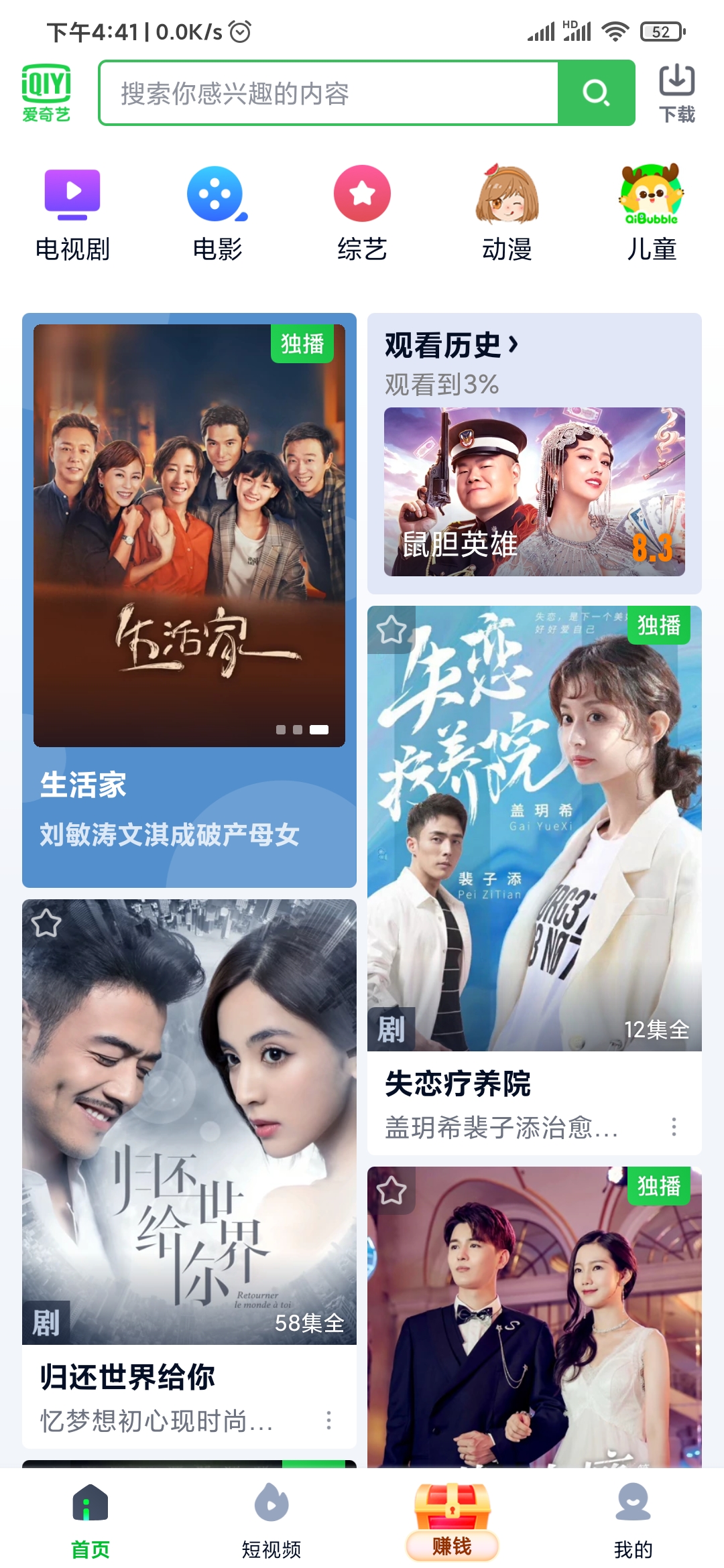
Task: Switch to the 短视频 tab
Action: coord(271,1520)
